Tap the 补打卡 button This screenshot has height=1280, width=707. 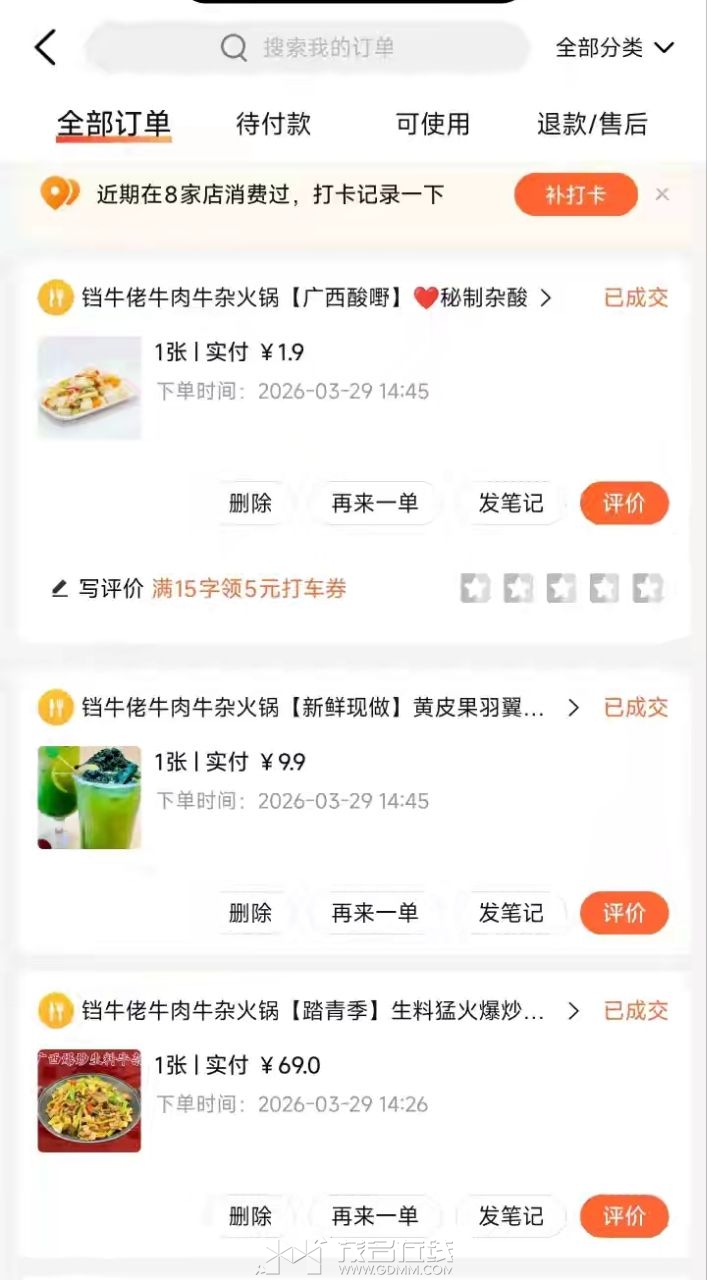click(x=575, y=195)
